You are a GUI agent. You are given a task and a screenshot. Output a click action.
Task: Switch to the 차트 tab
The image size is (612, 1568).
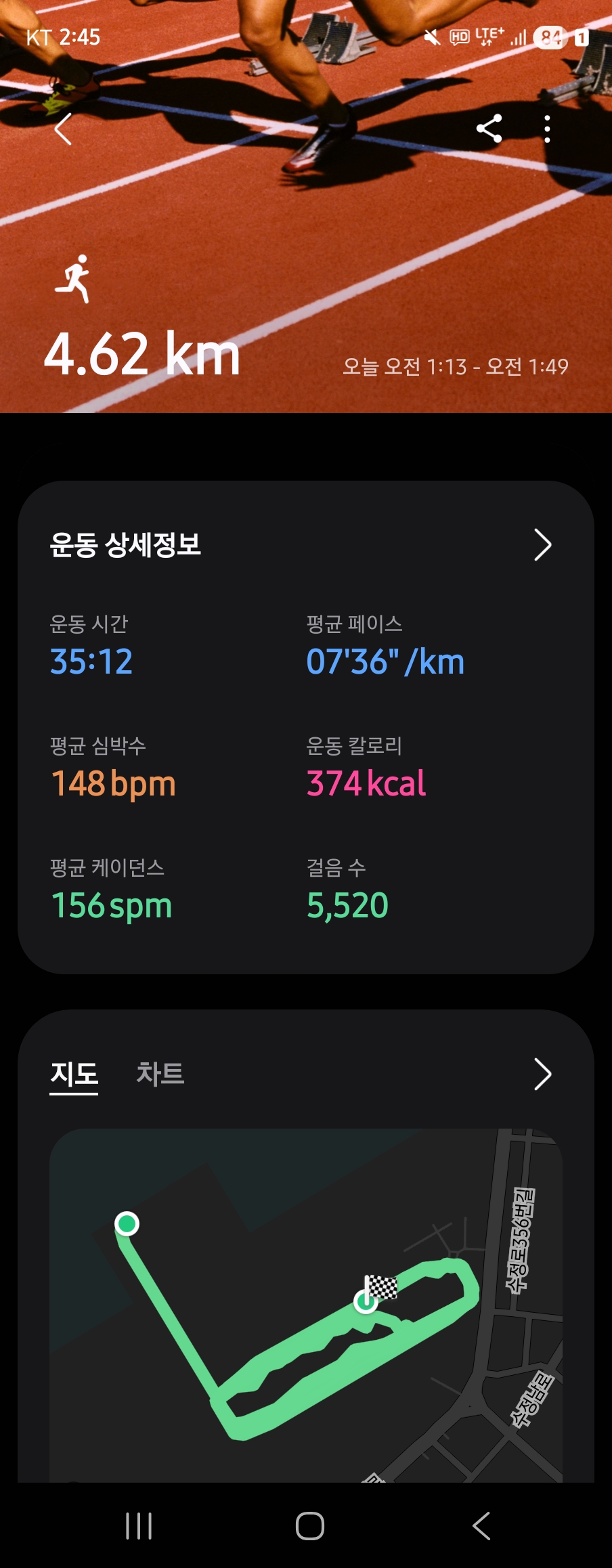tap(160, 1074)
